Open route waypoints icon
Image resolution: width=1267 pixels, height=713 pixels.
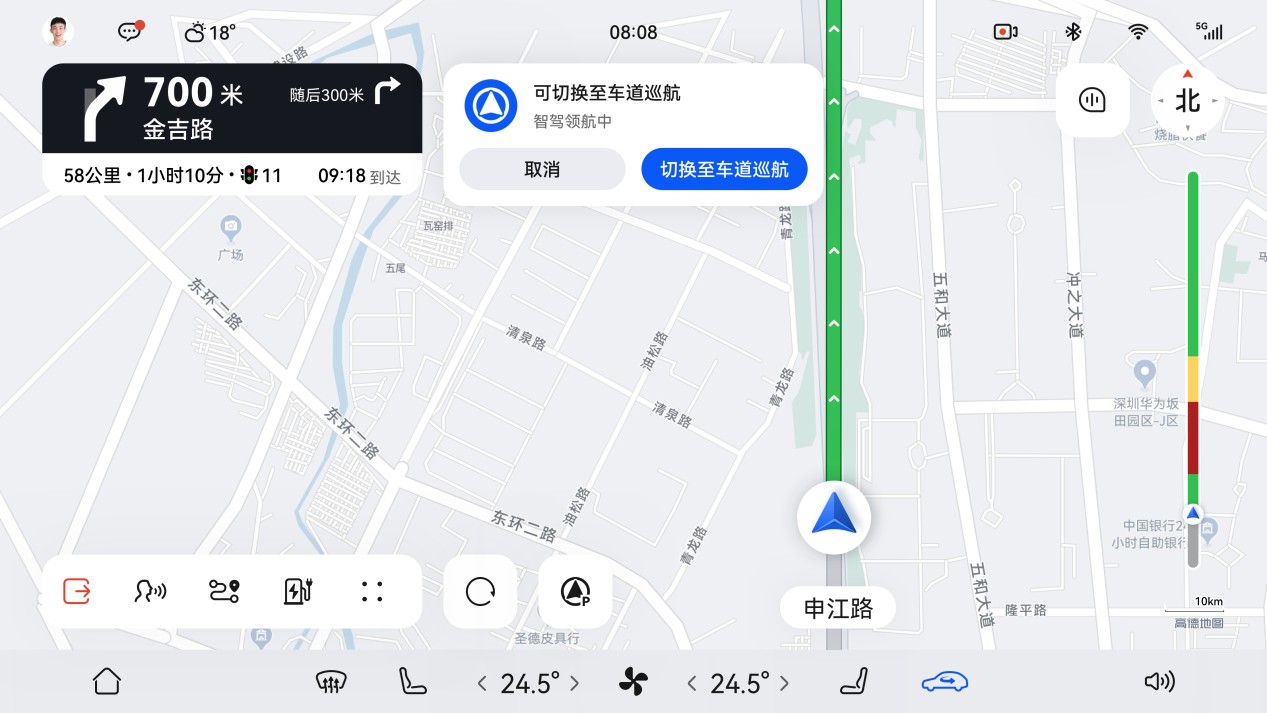pyautogui.click(x=224, y=591)
